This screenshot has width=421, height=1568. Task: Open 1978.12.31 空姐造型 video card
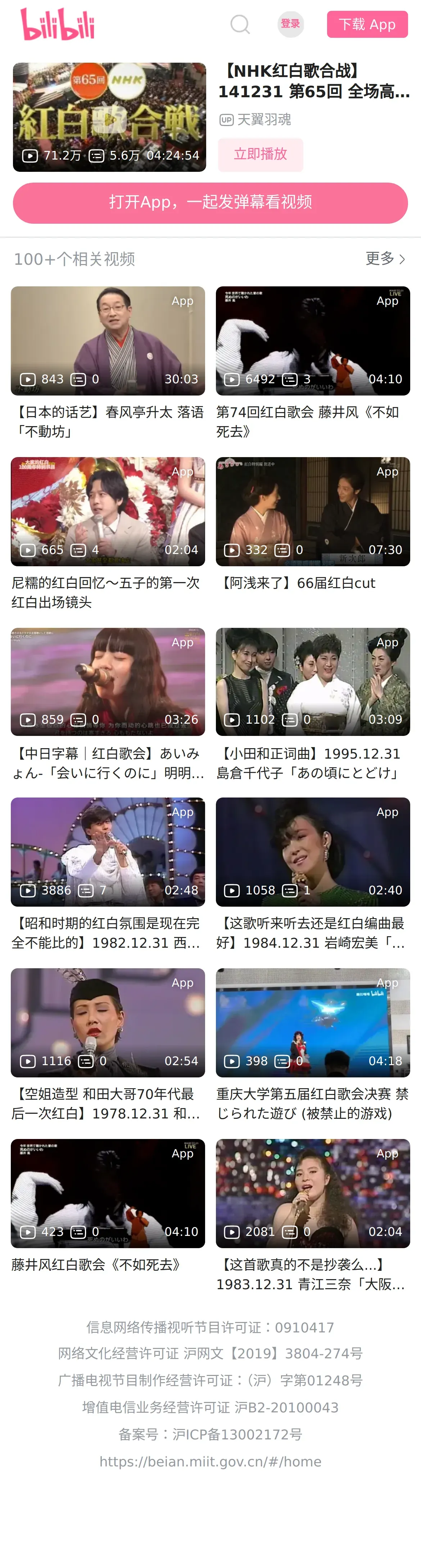tap(108, 1023)
